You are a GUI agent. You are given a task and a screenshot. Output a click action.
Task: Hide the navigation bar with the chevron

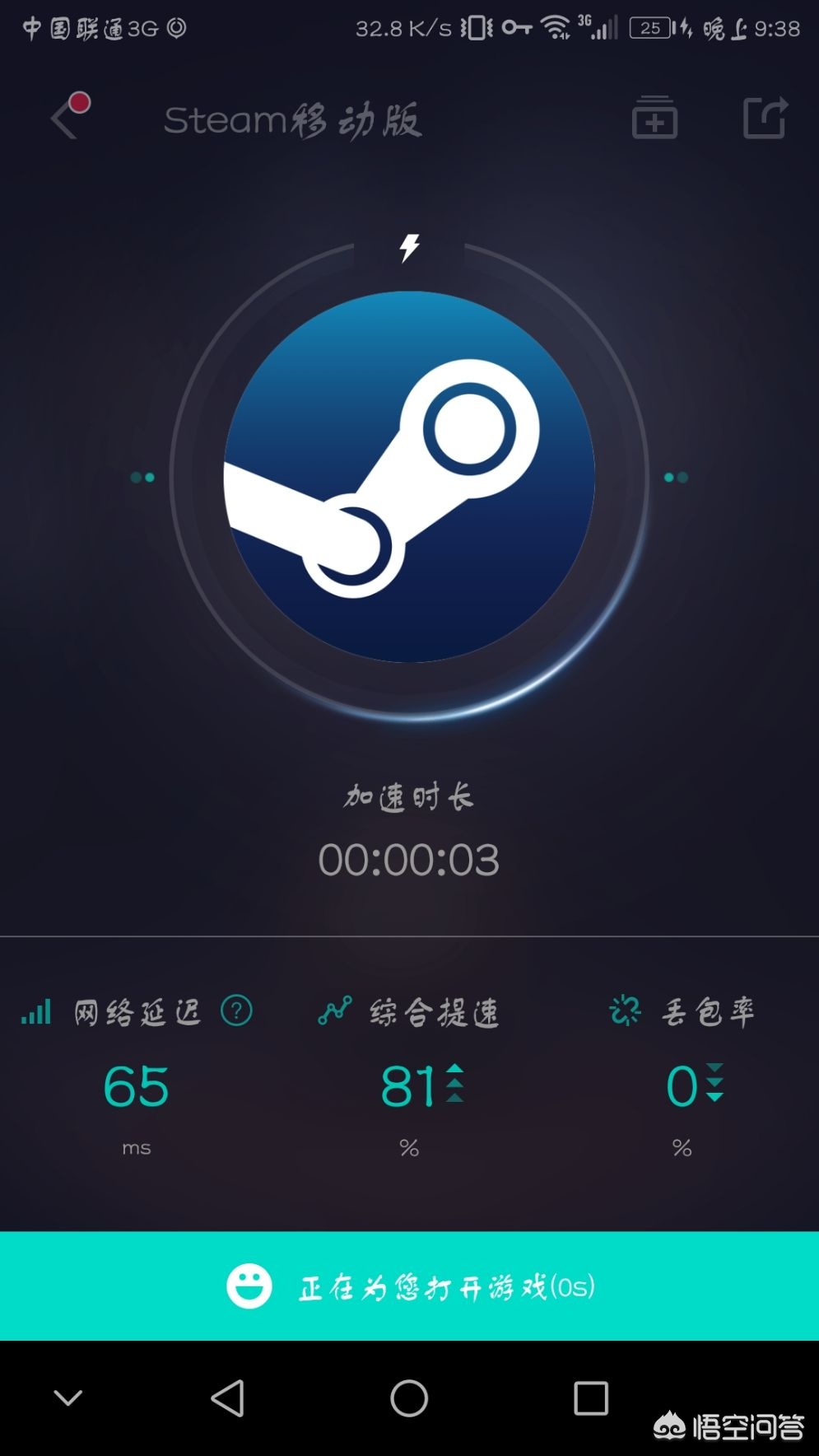(67, 1398)
